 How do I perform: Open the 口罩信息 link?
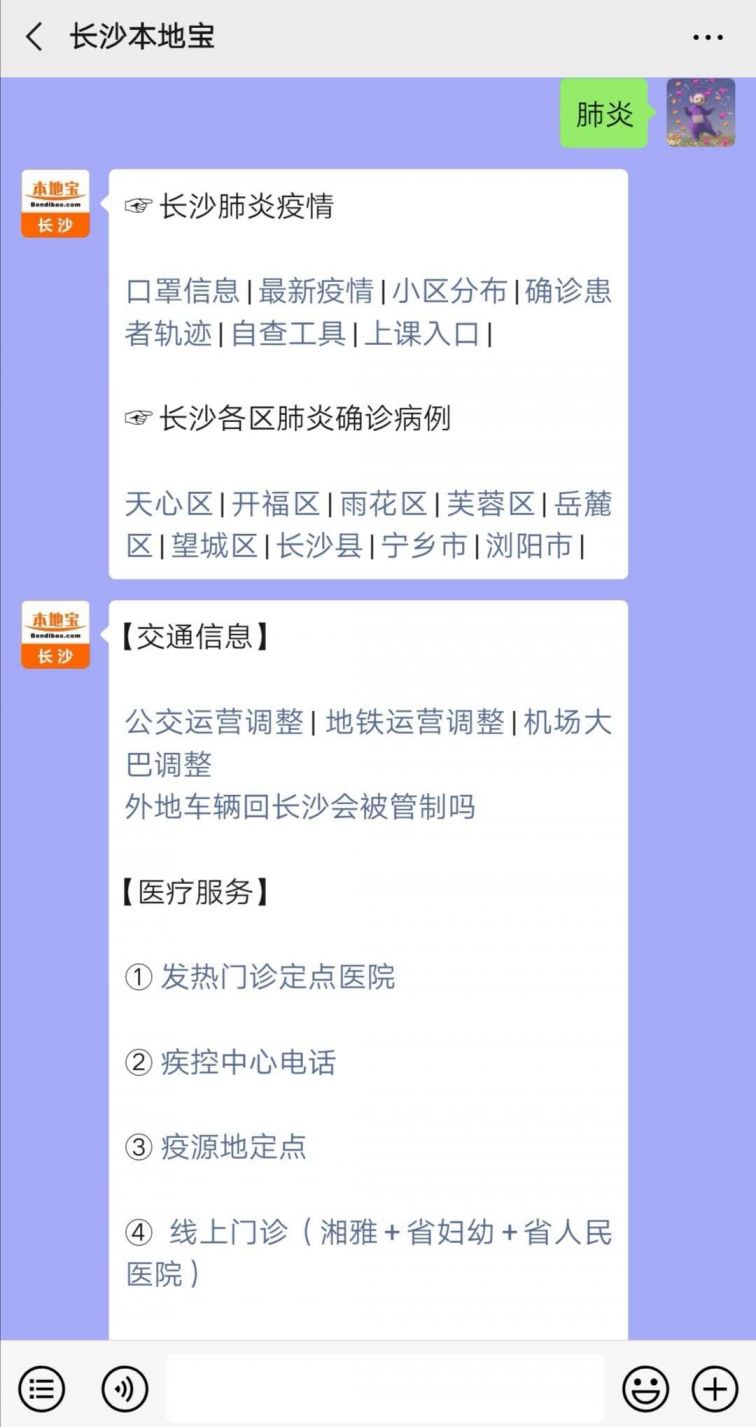click(x=183, y=291)
